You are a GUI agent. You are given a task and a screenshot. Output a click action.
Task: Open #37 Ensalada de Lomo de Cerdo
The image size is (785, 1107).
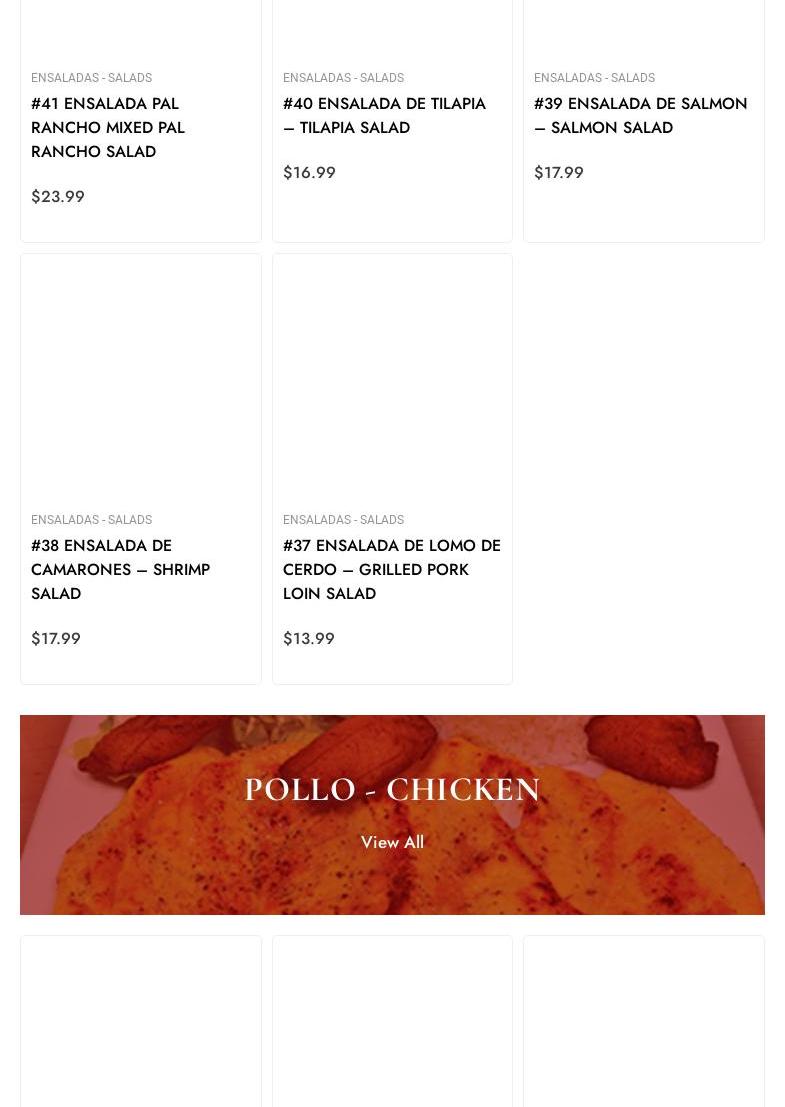391,569
